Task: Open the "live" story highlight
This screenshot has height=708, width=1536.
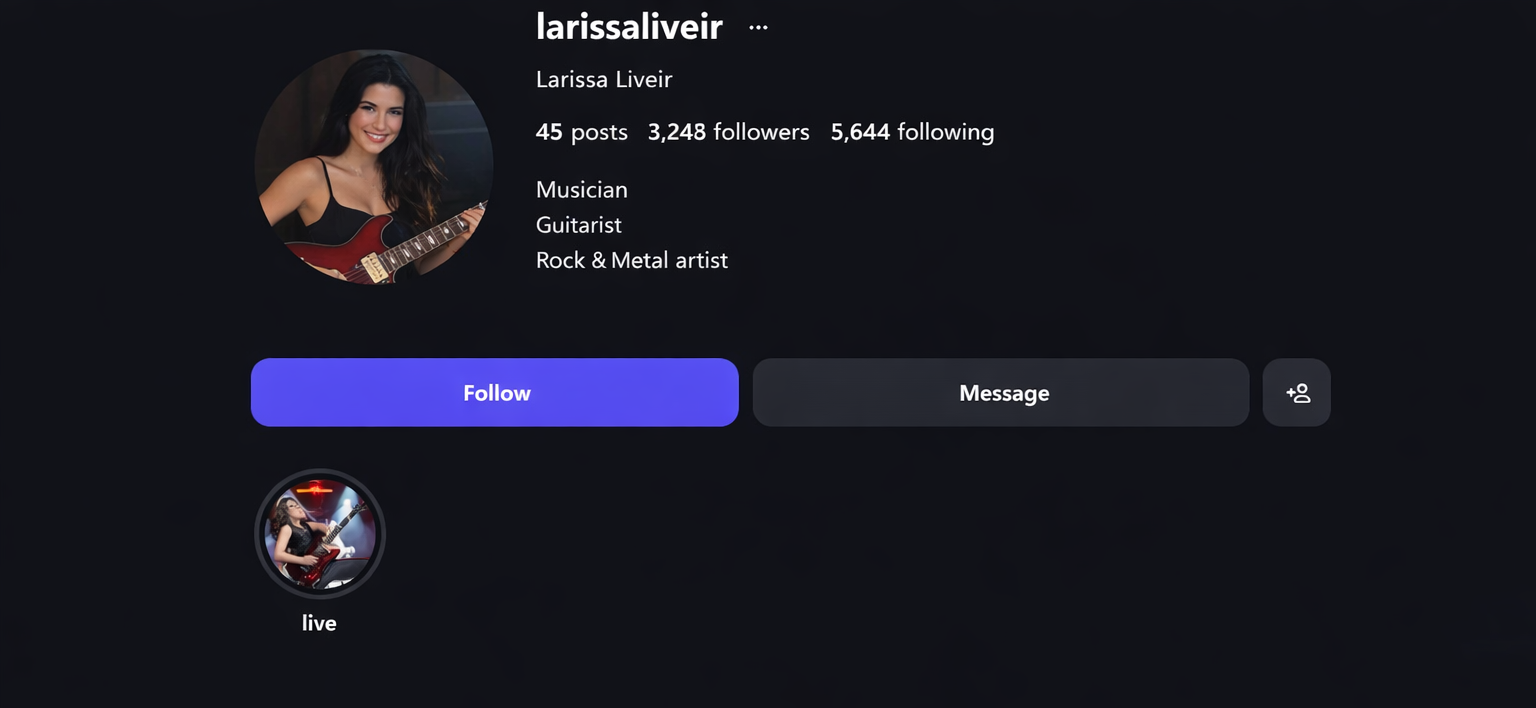Action: point(320,534)
